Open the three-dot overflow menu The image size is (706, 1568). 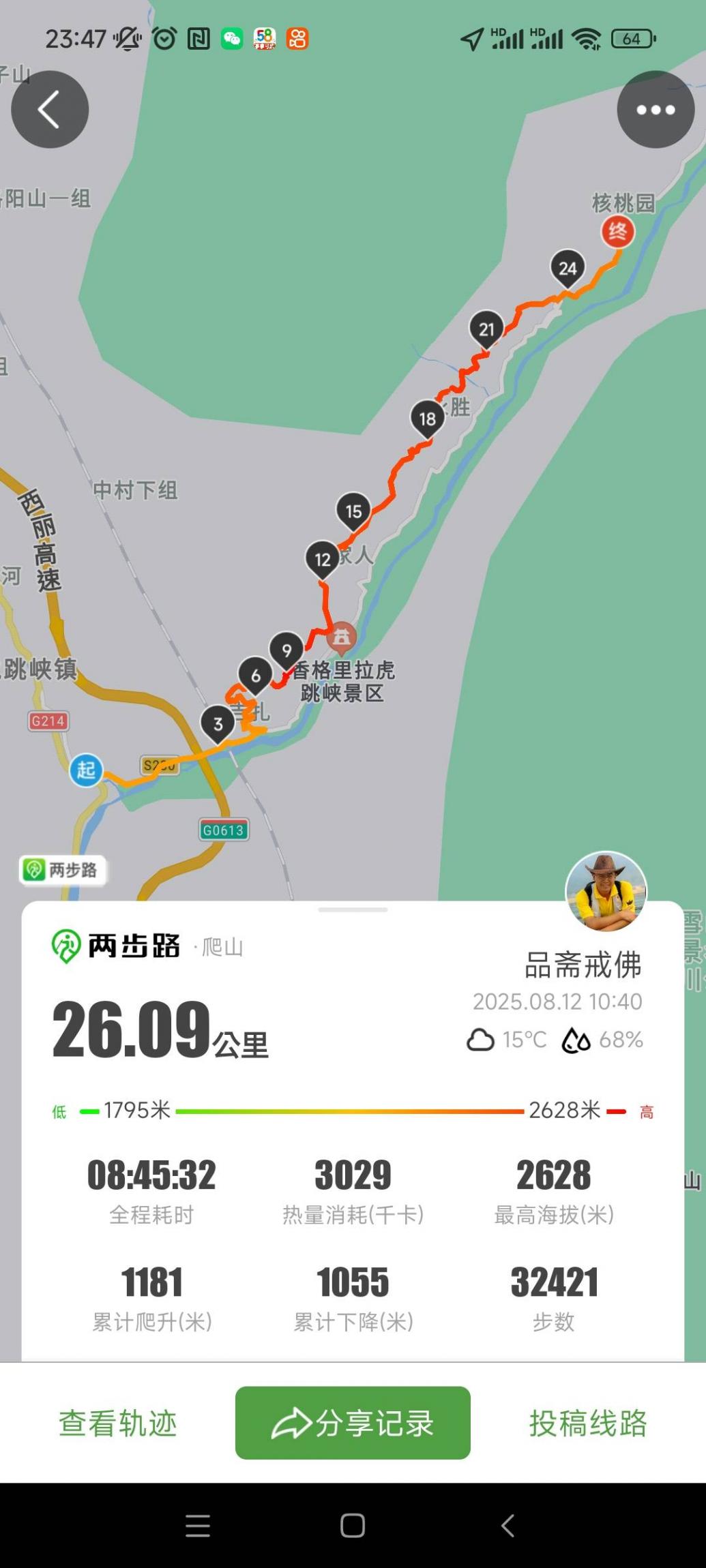point(656,110)
